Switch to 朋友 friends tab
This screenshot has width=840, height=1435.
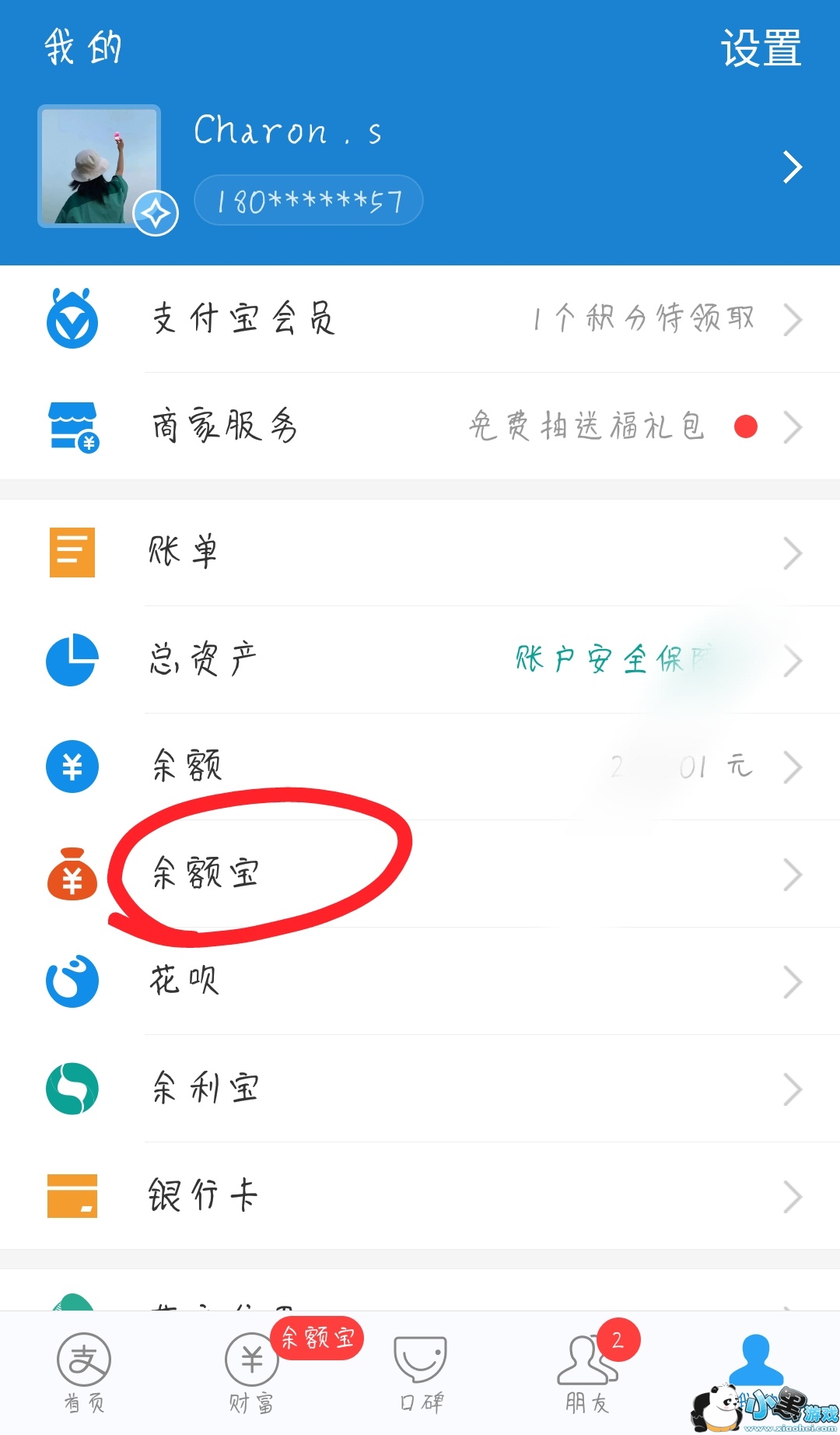587,1372
